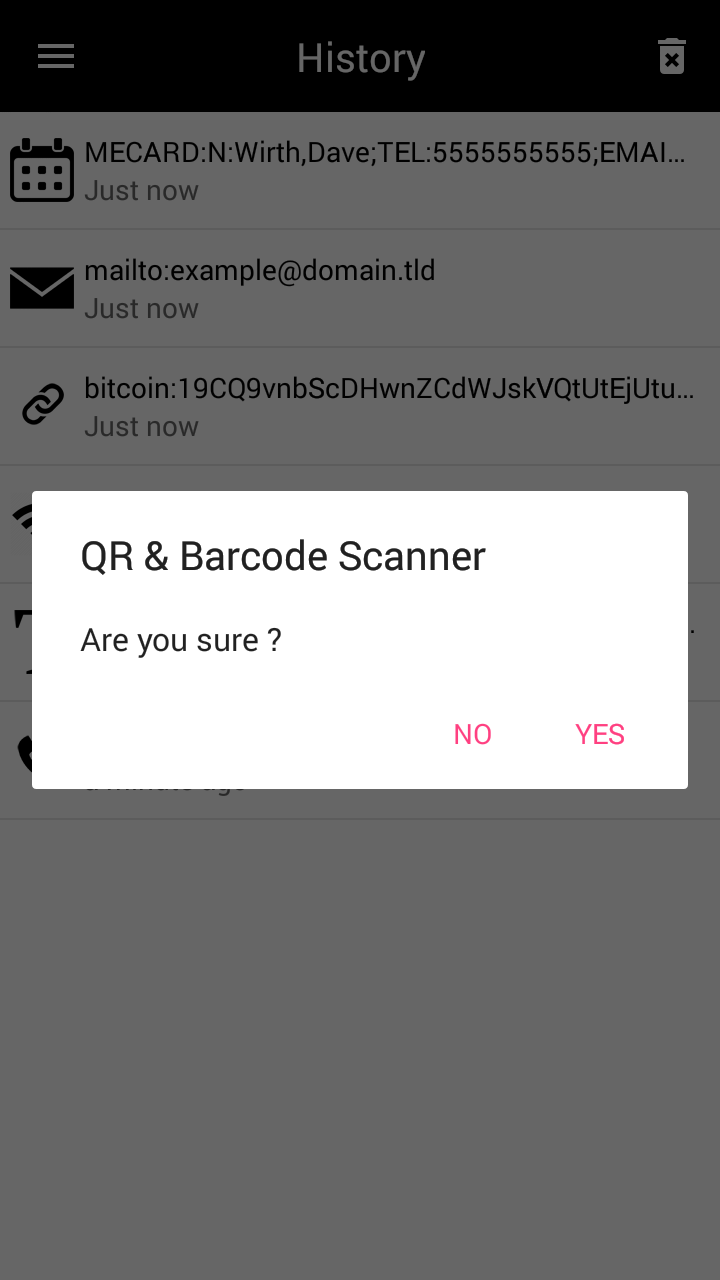Click the History title in the top bar
The image size is (720, 1280).
coord(360,58)
